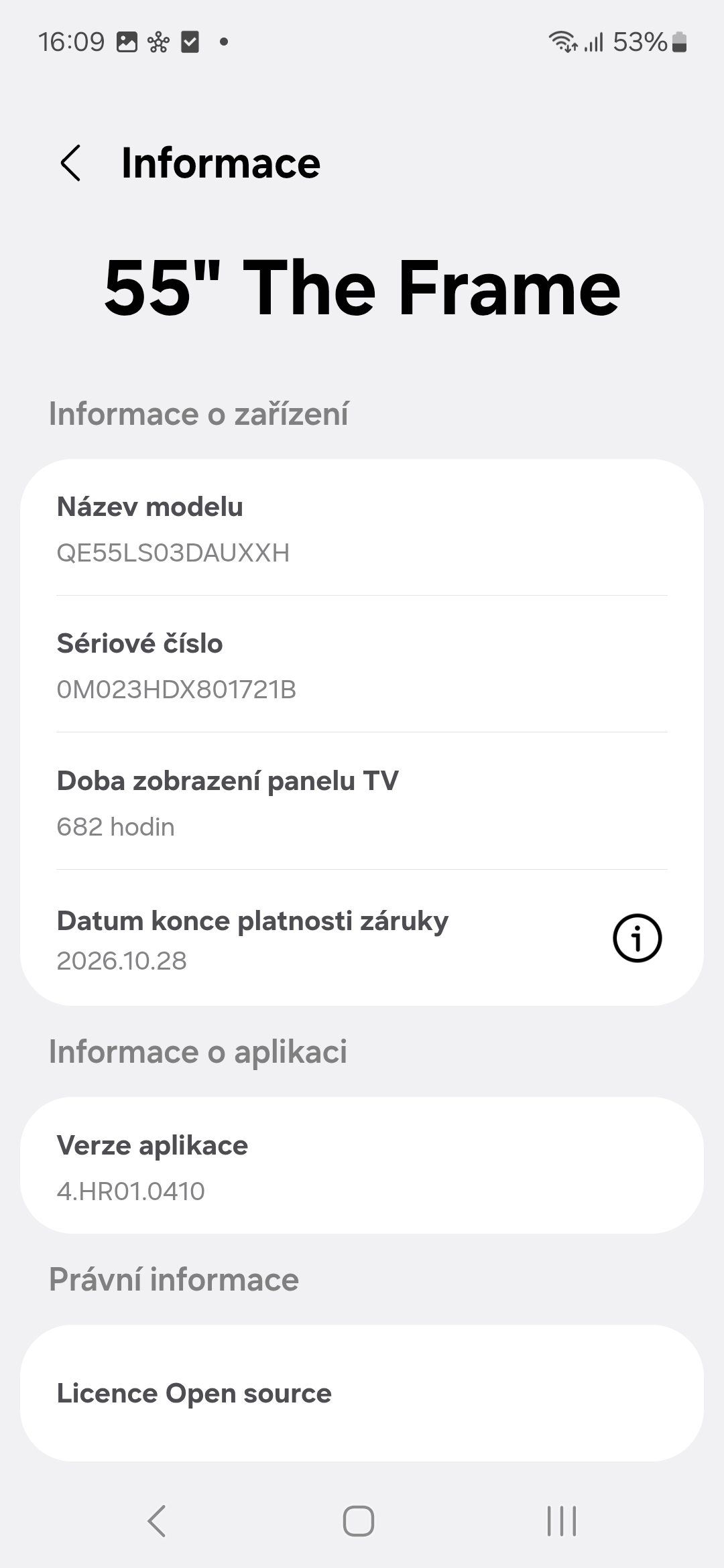Viewport: 724px width, 1568px height.
Task: Open the warranty expiration info icon
Action: click(x=637, y=938)
